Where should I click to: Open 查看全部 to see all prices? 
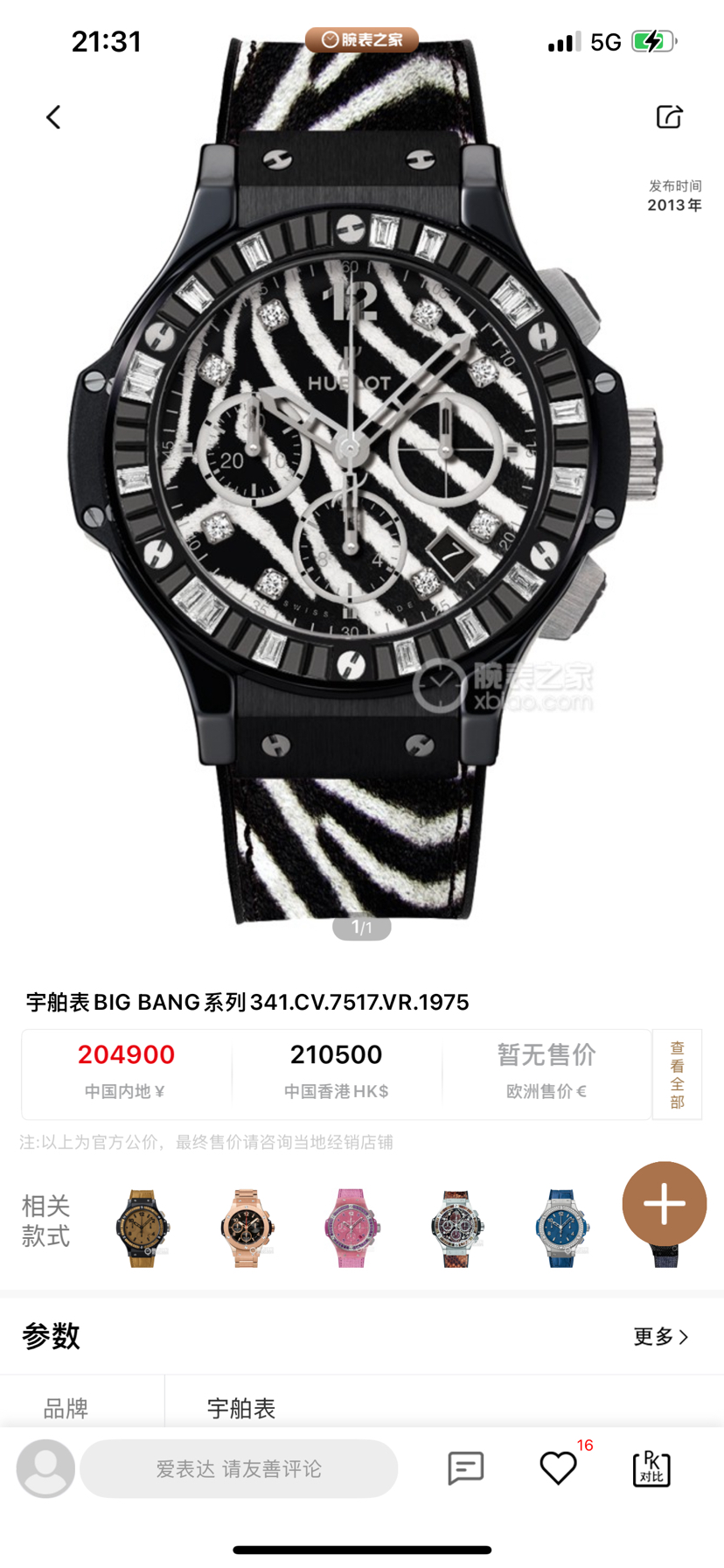[x=677, y=1074]
